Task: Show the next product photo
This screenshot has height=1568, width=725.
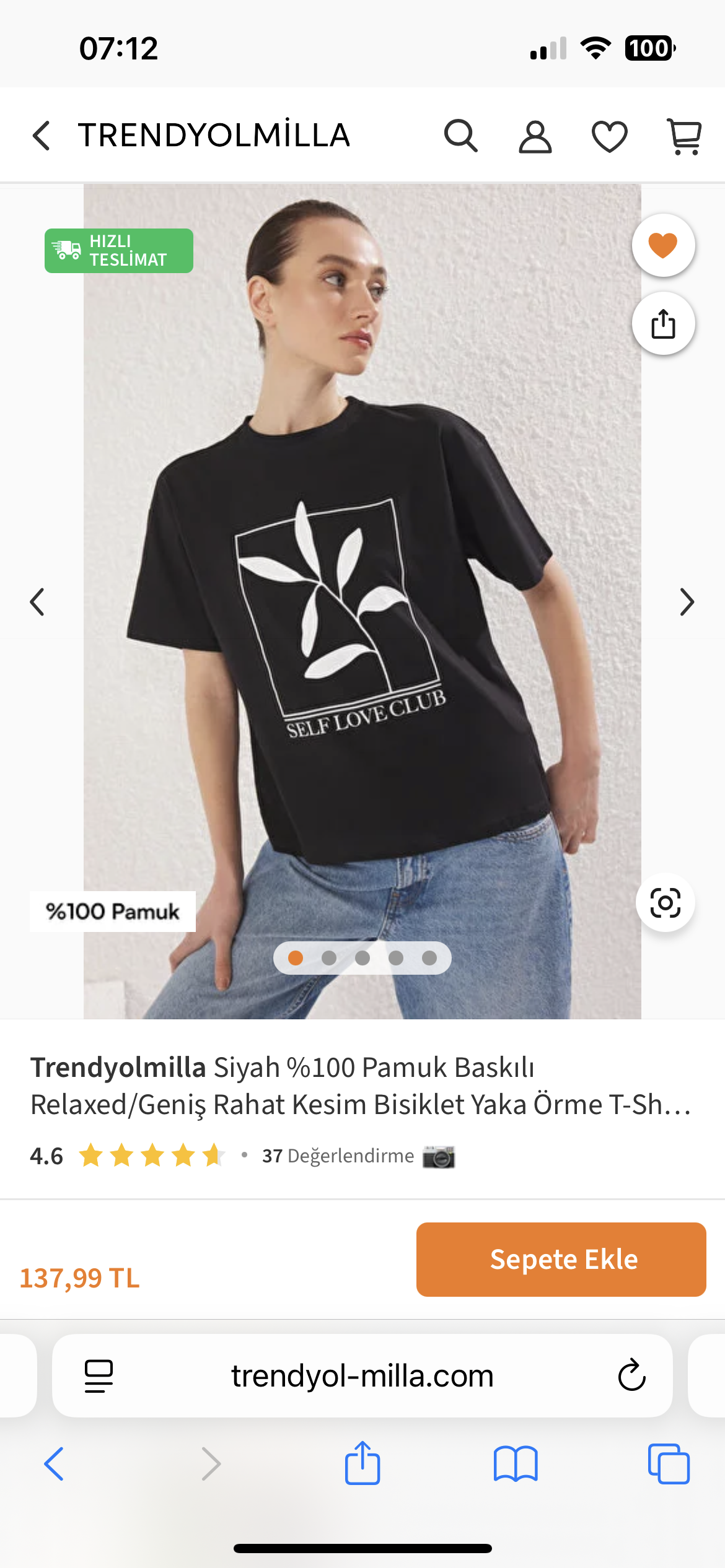Action: [687, 602]
